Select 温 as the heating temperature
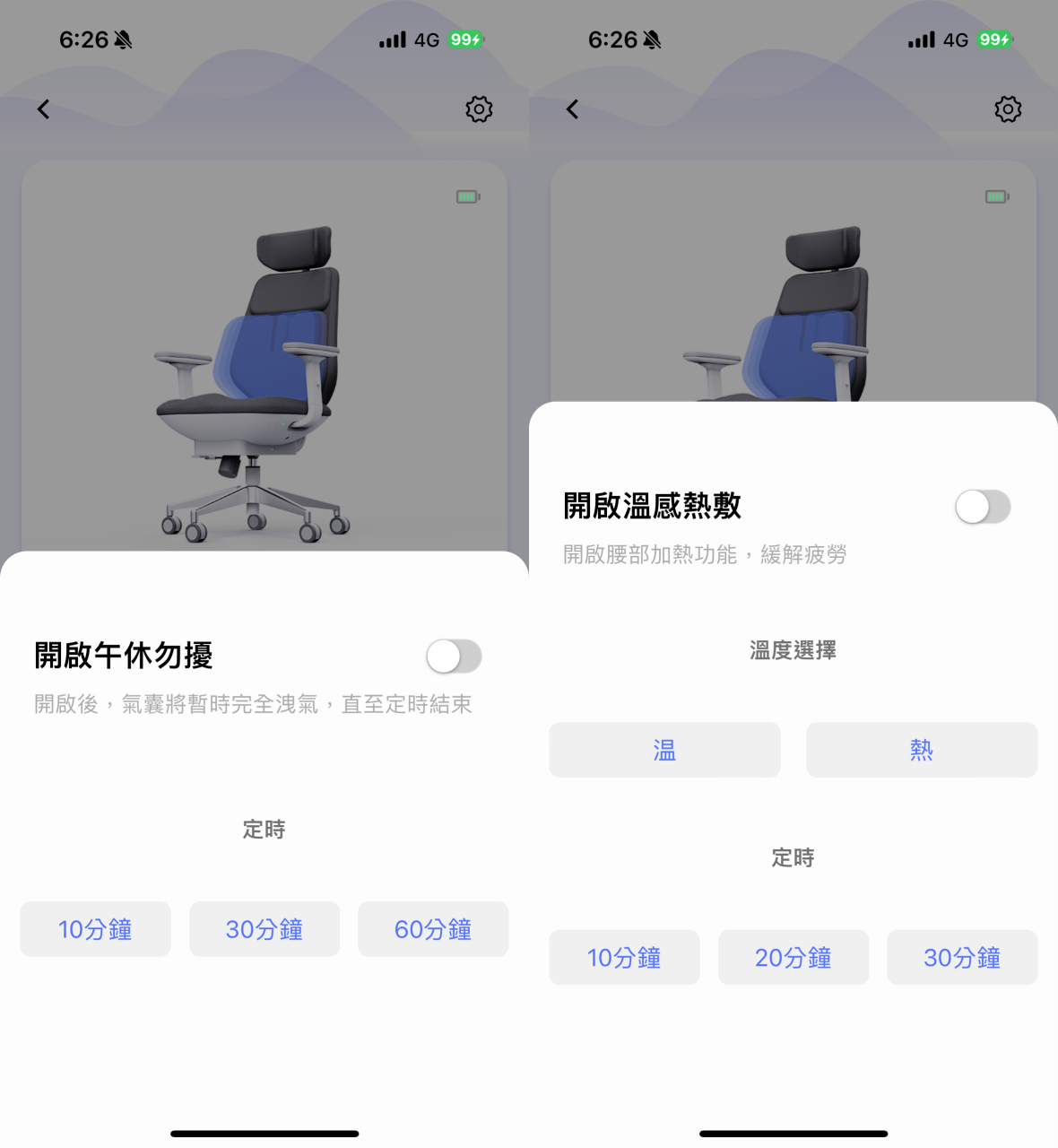1058x1148 pixels. [x=664, y=750]
